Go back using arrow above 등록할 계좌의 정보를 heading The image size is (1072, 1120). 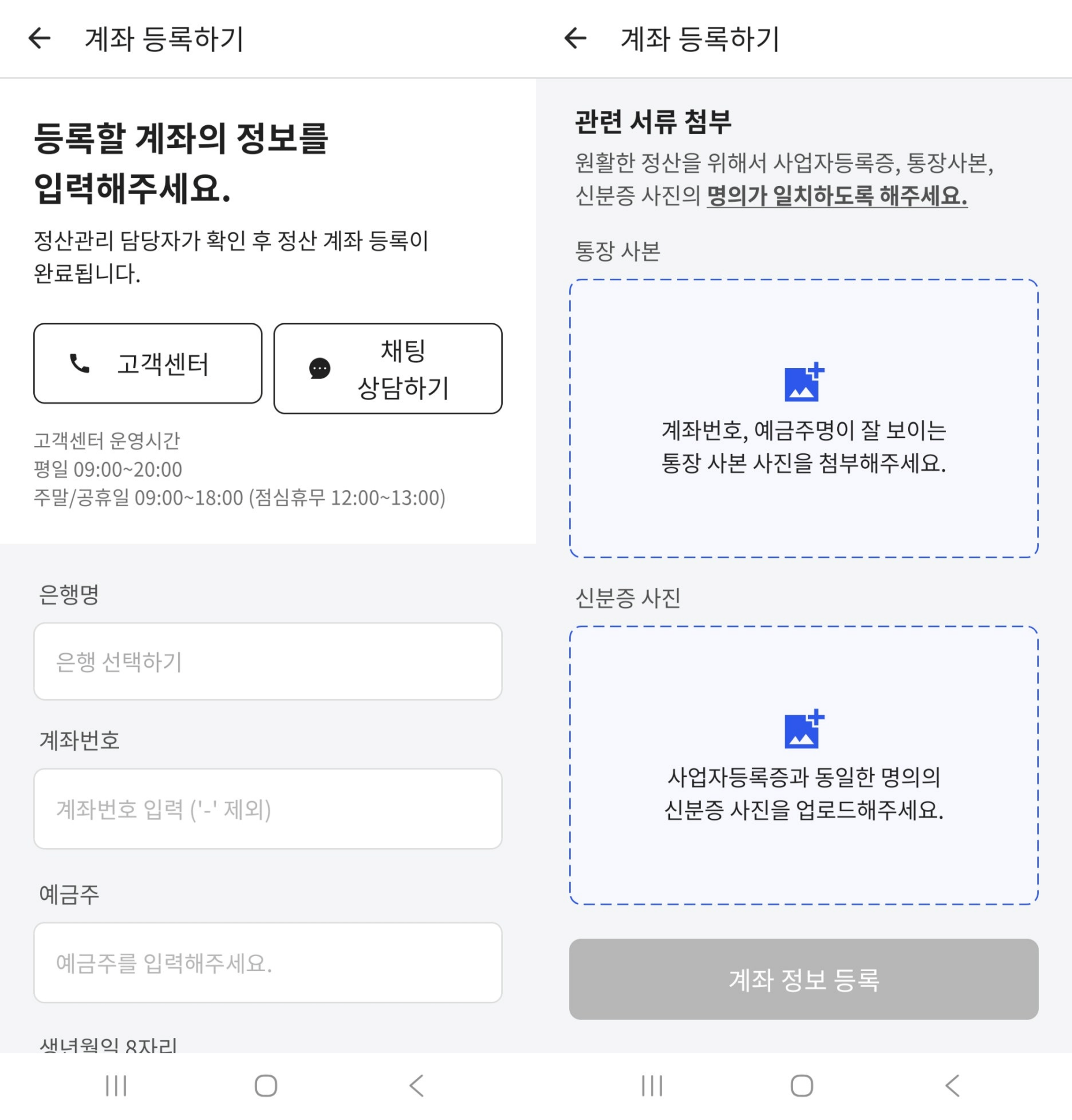39,39
